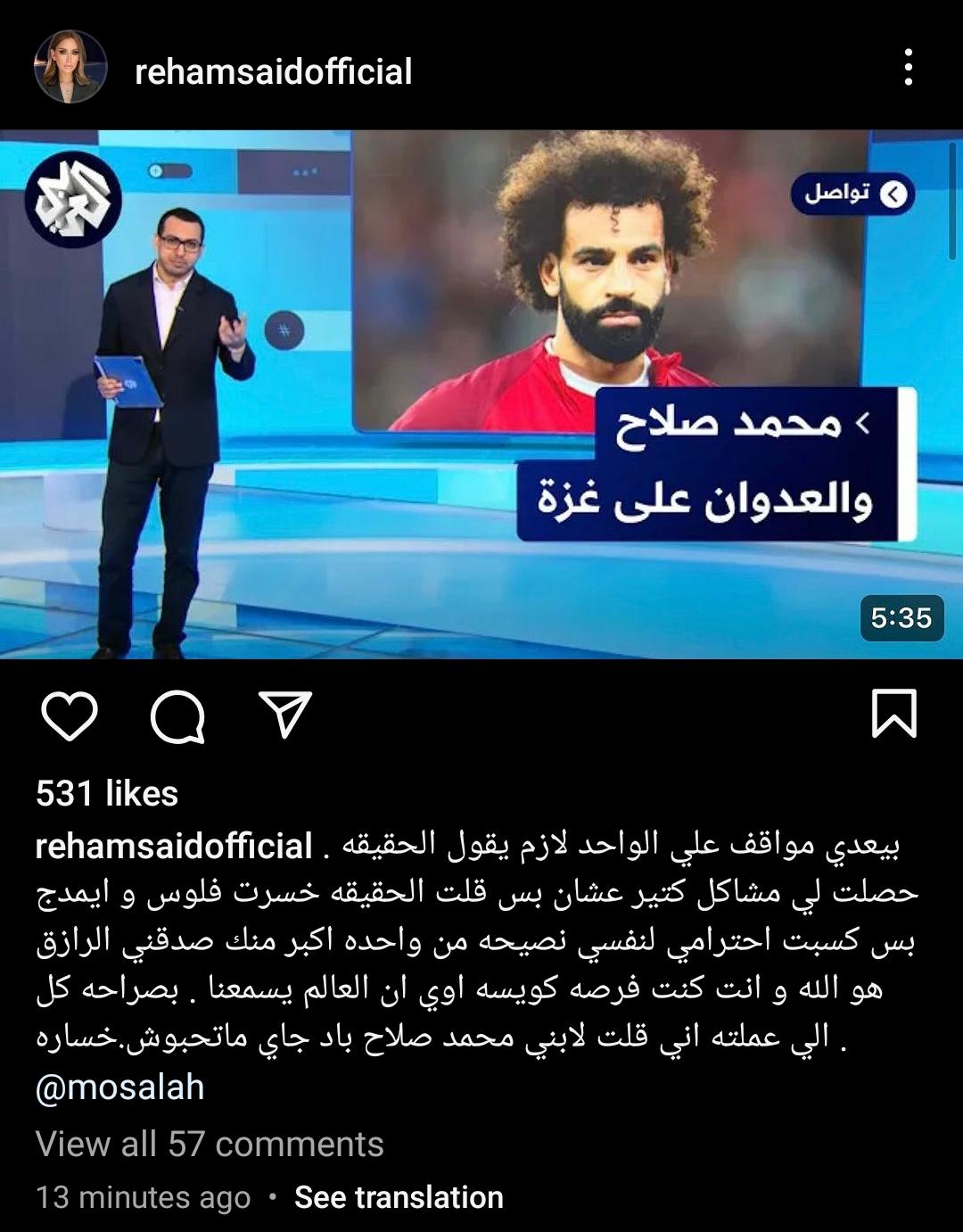
Task: Open the rehamsaidofficial username in header
Action: coord(273,71)
